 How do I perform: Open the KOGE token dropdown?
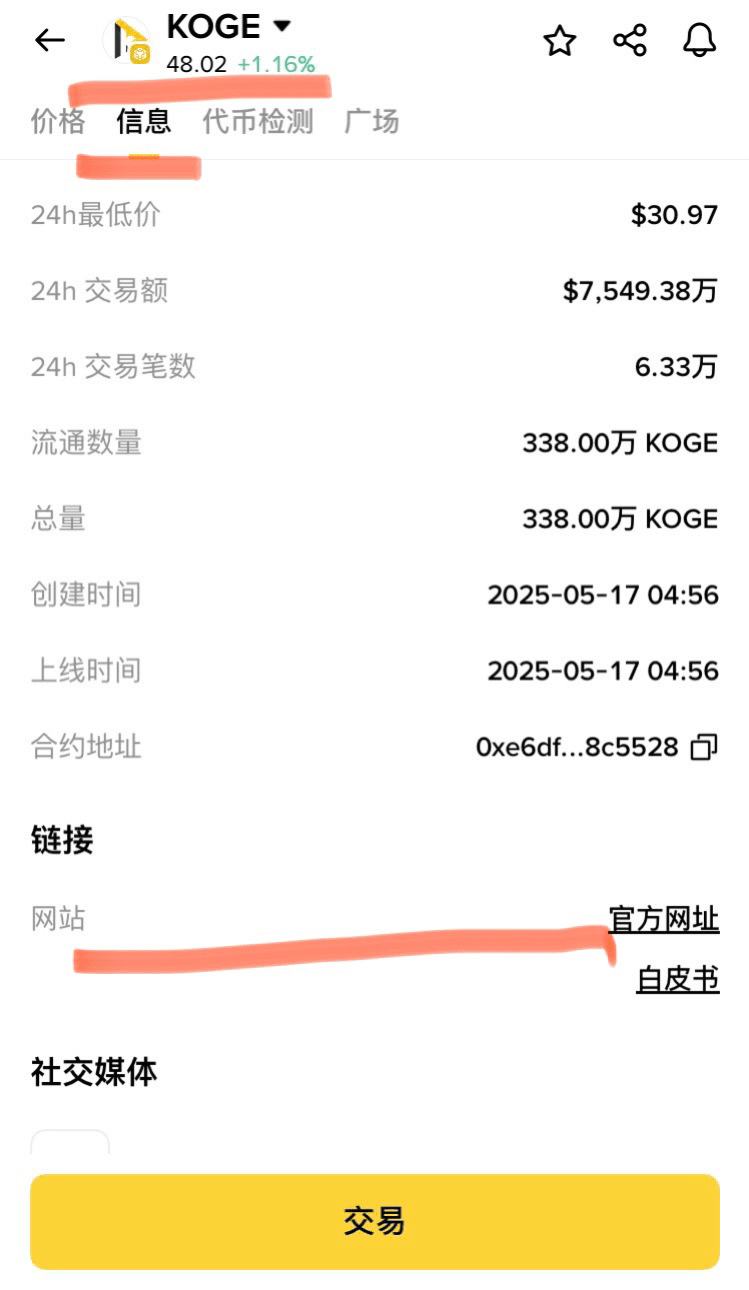[x=282, y=25]
